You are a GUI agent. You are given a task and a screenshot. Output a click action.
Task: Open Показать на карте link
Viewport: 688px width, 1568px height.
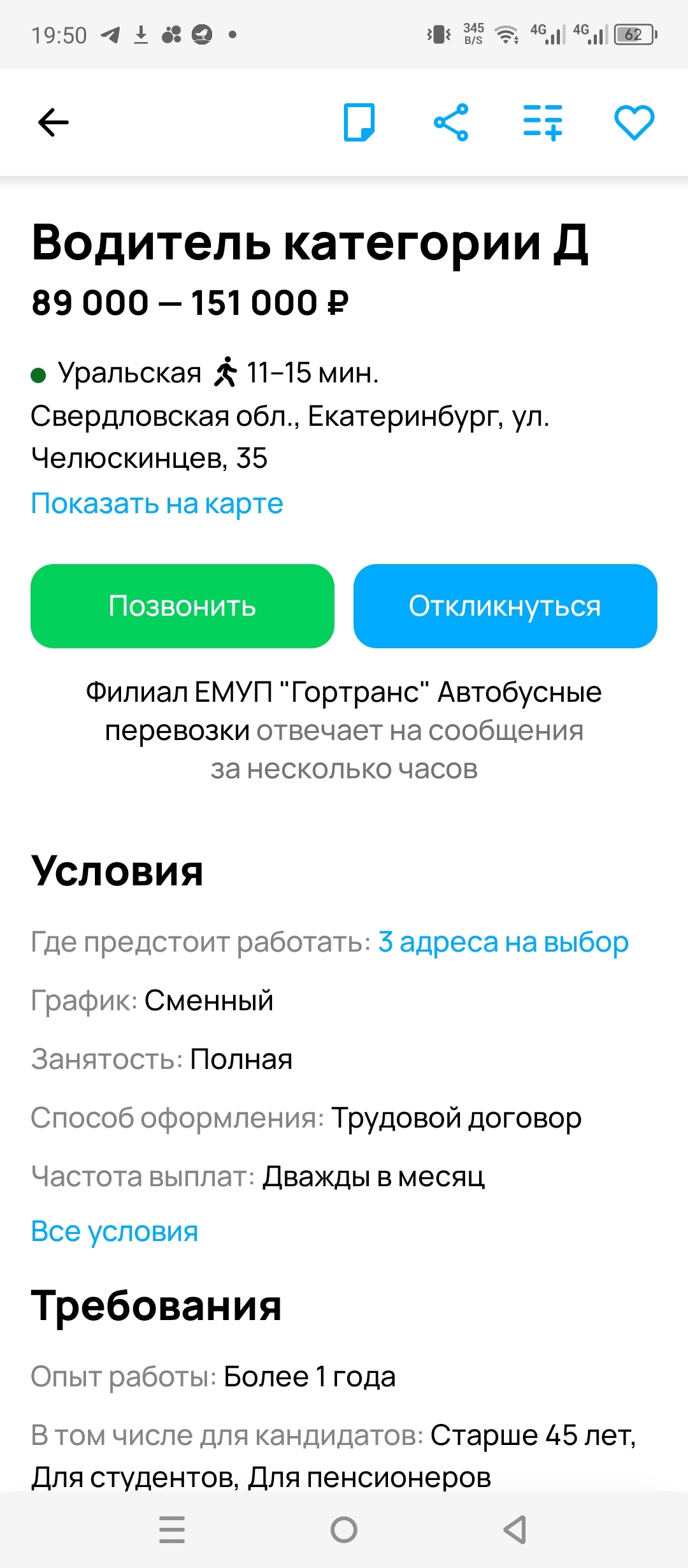pos(157,504)
